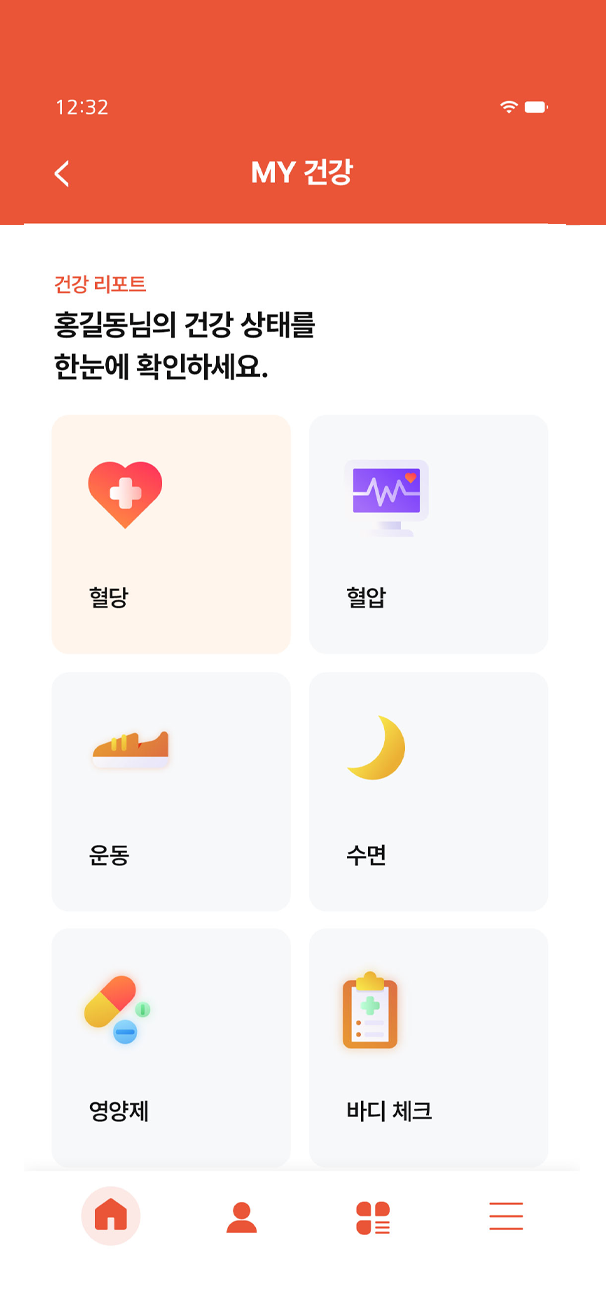This screenshot has width=606, height=1311.
Task: Switch to the home tab
Action: point(111,1216)
